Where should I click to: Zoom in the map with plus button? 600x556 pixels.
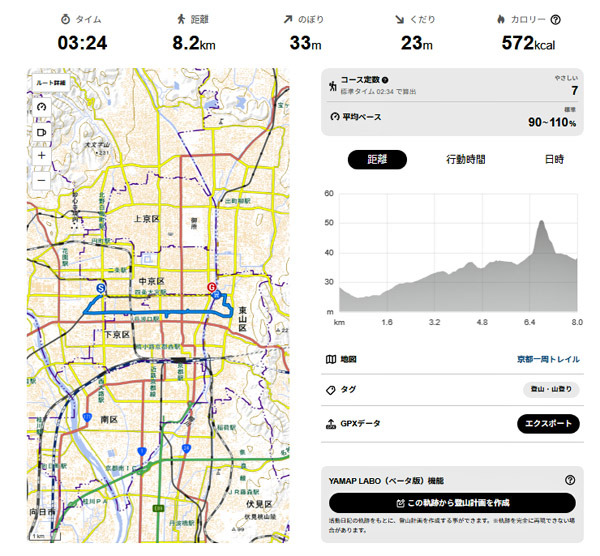(41, 155)
